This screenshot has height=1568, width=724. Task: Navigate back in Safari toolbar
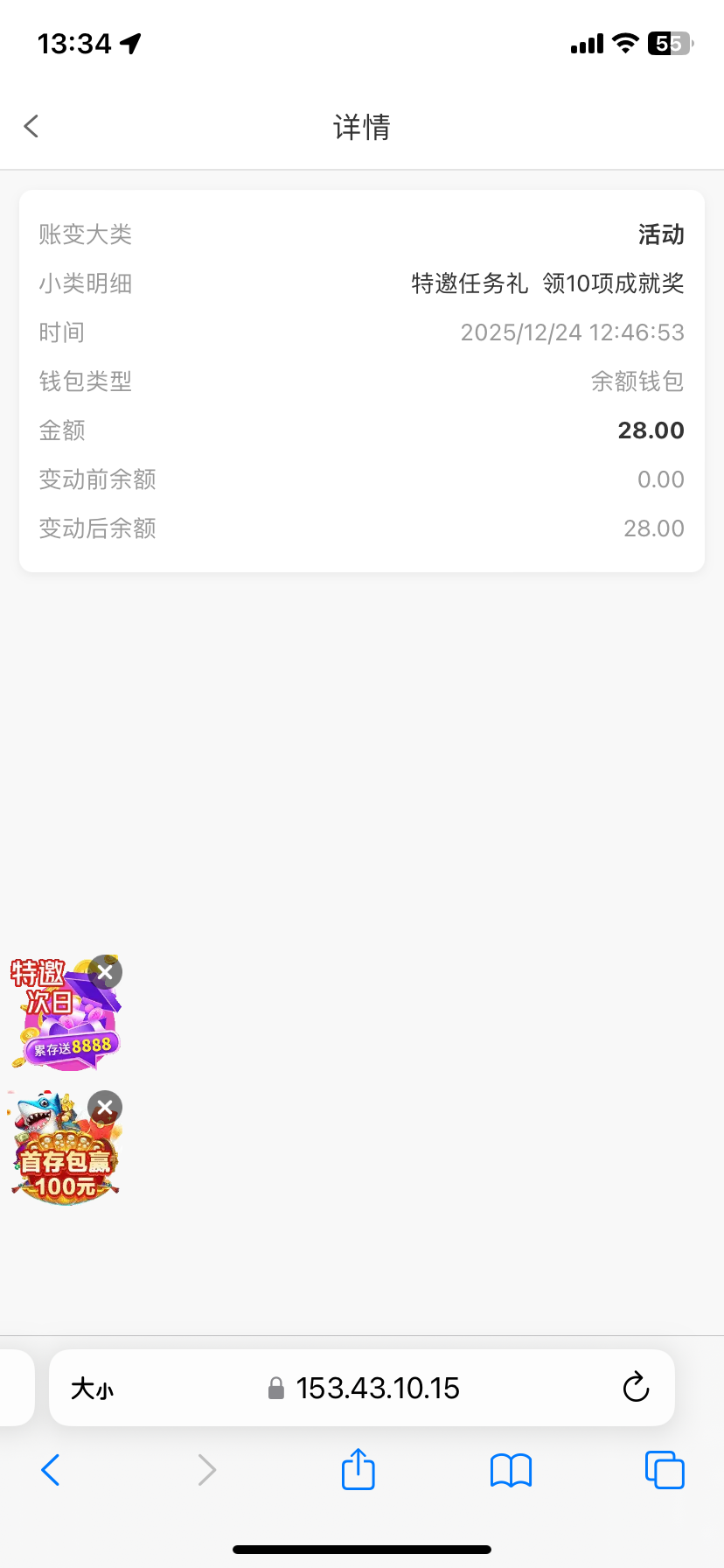tap(51, 1470)
